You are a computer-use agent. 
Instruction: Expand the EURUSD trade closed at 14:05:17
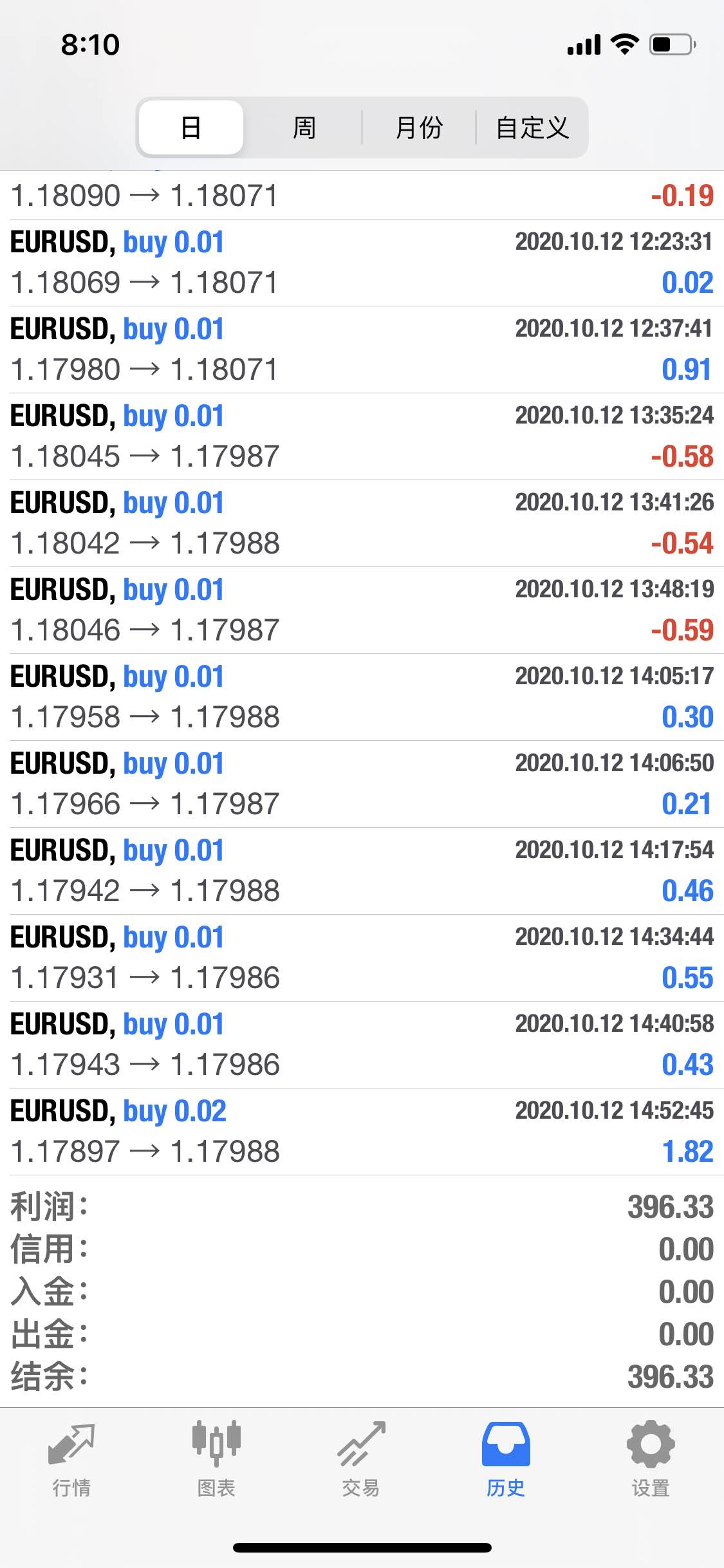click(x=362, y=697)
